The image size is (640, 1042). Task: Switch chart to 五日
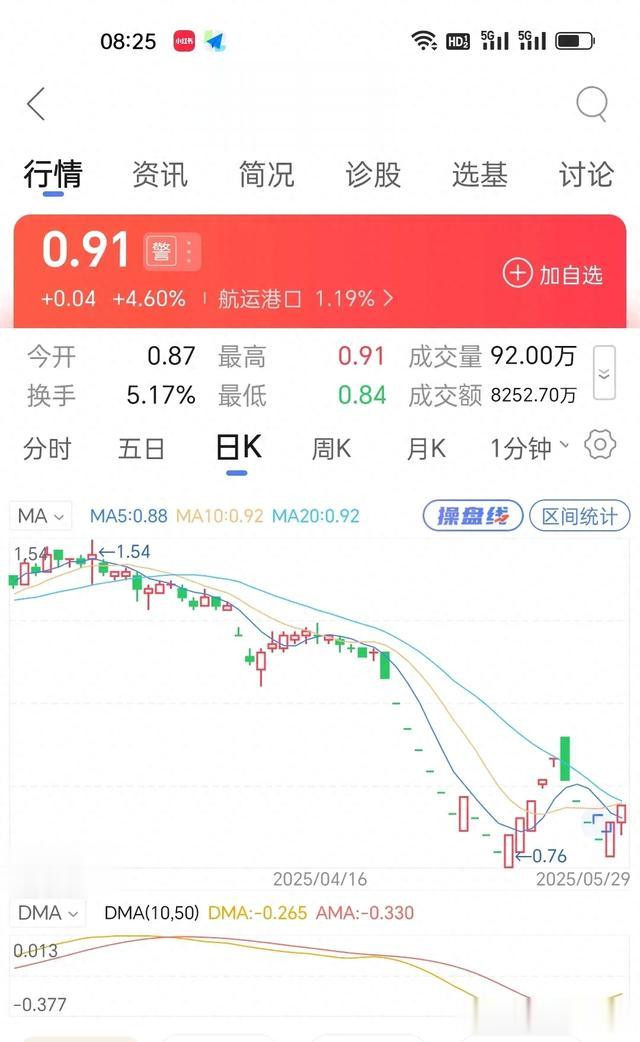point(141,449)
